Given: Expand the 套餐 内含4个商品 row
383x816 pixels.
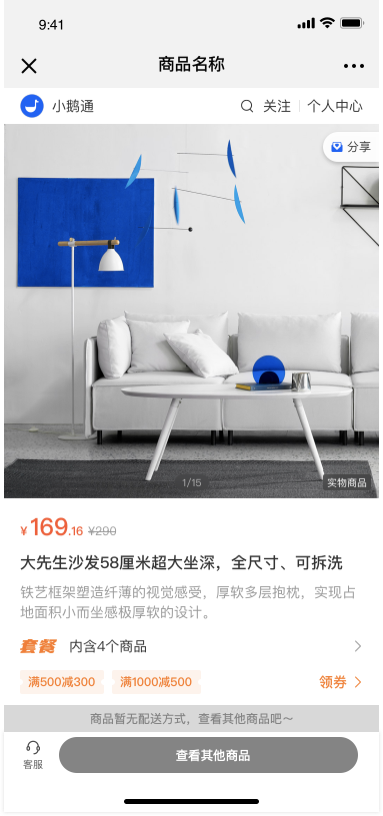Looking at the screenshot, I should (191, 646).
